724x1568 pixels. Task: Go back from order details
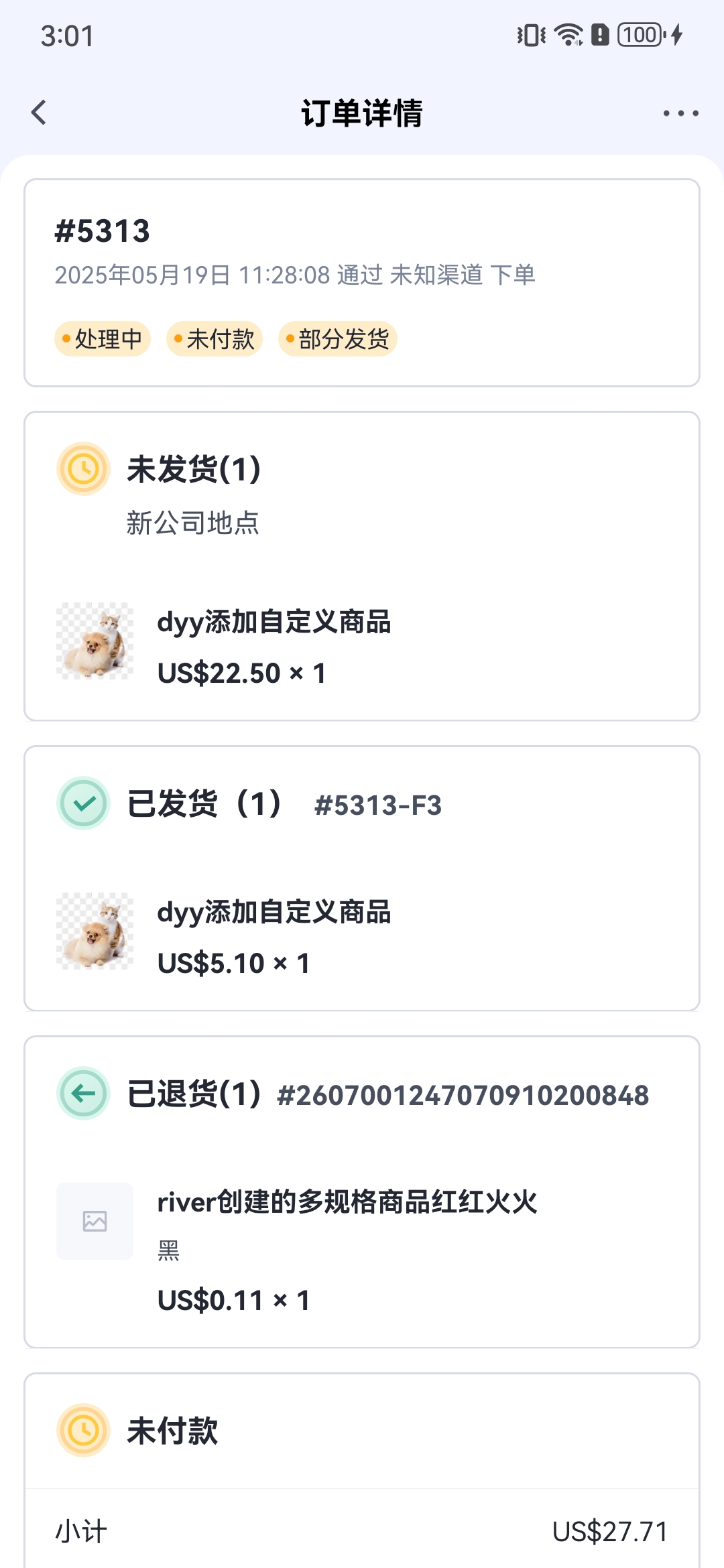point(39,113)
